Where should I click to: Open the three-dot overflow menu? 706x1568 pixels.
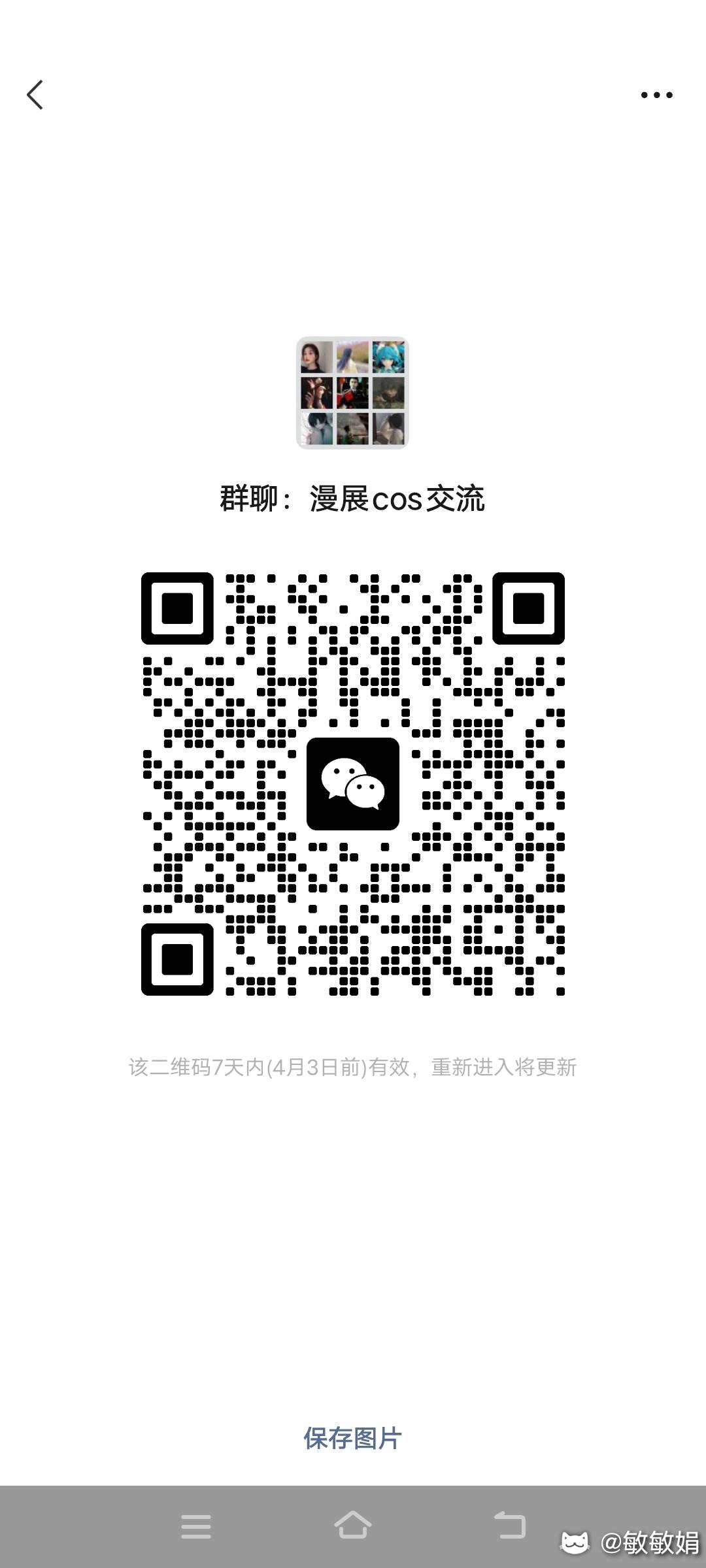pos(656,95)
